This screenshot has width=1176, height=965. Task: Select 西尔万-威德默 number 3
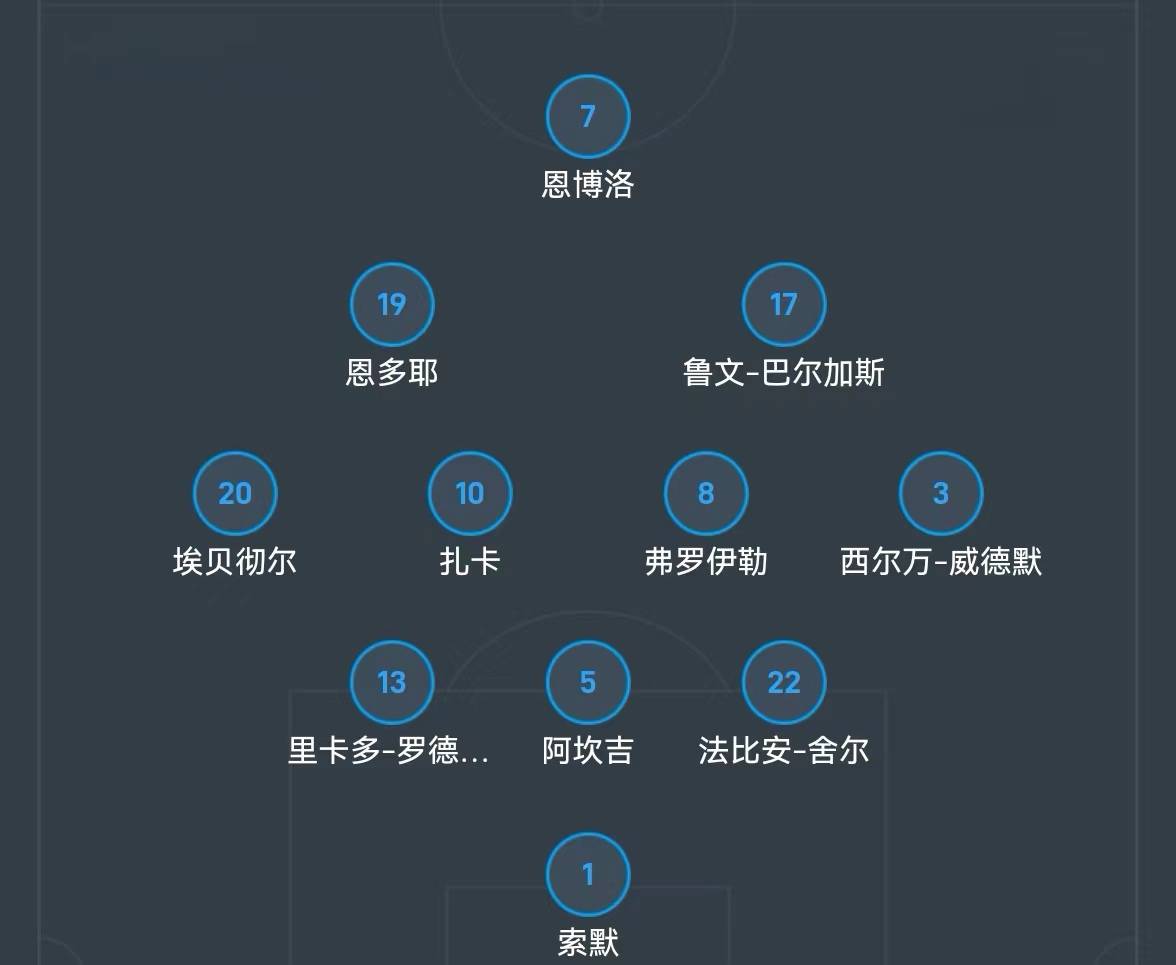[941, 494]
